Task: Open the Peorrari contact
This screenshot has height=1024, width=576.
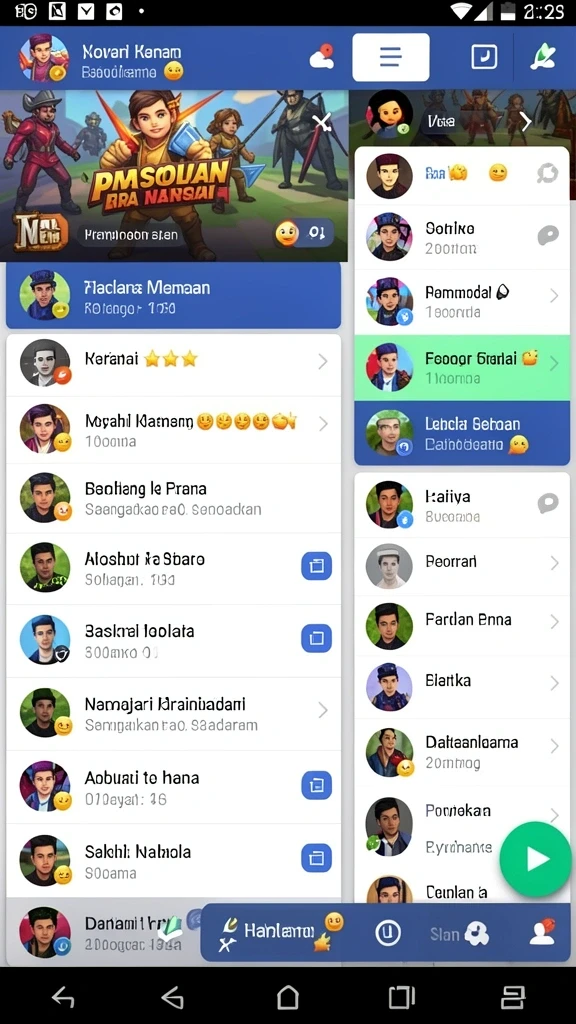Action: pyautogui.click(x=462, y=565)
